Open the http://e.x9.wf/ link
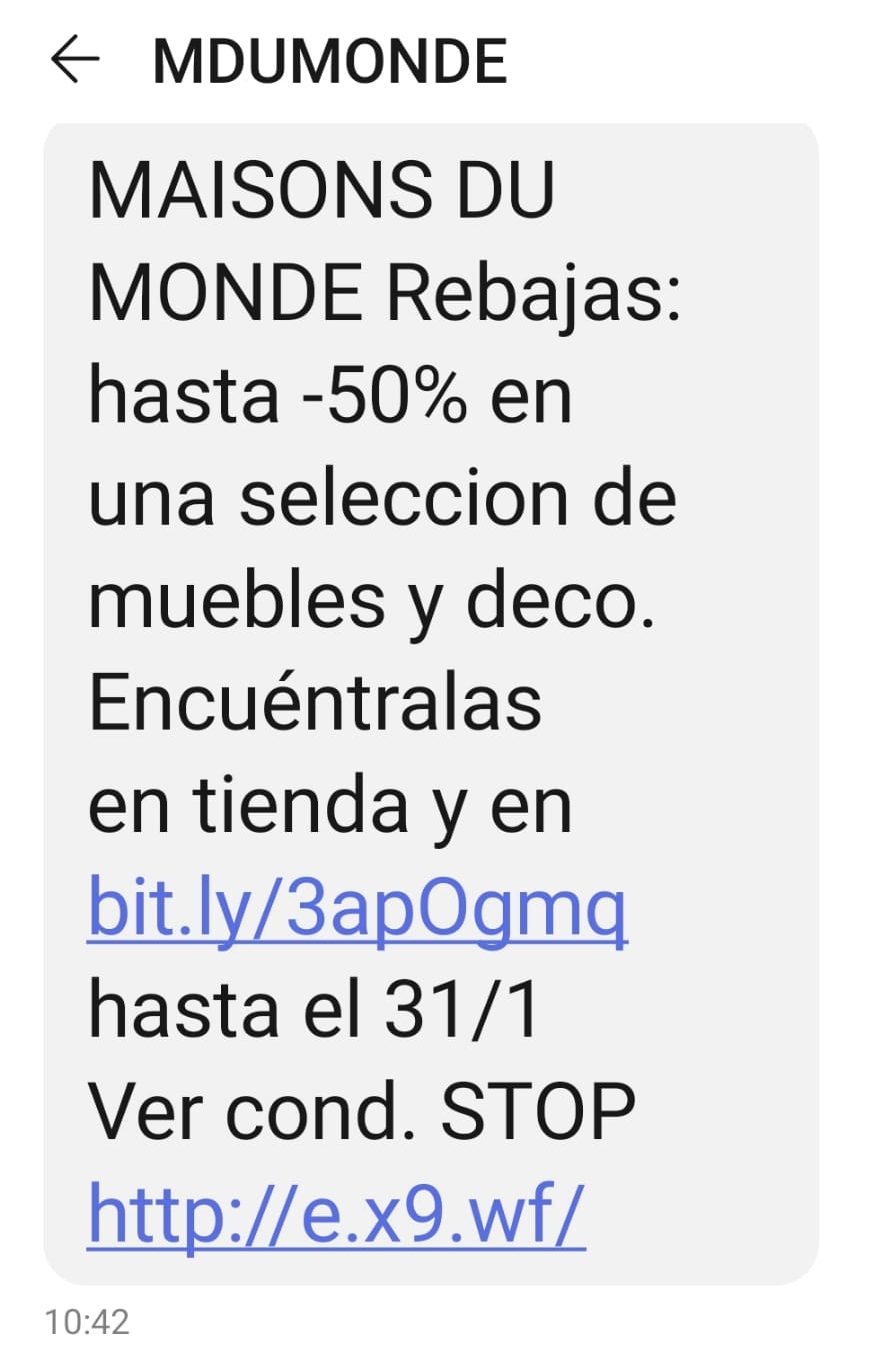Image resolution: width=875 pixels, height=1367 pixels. [336, 1213]
